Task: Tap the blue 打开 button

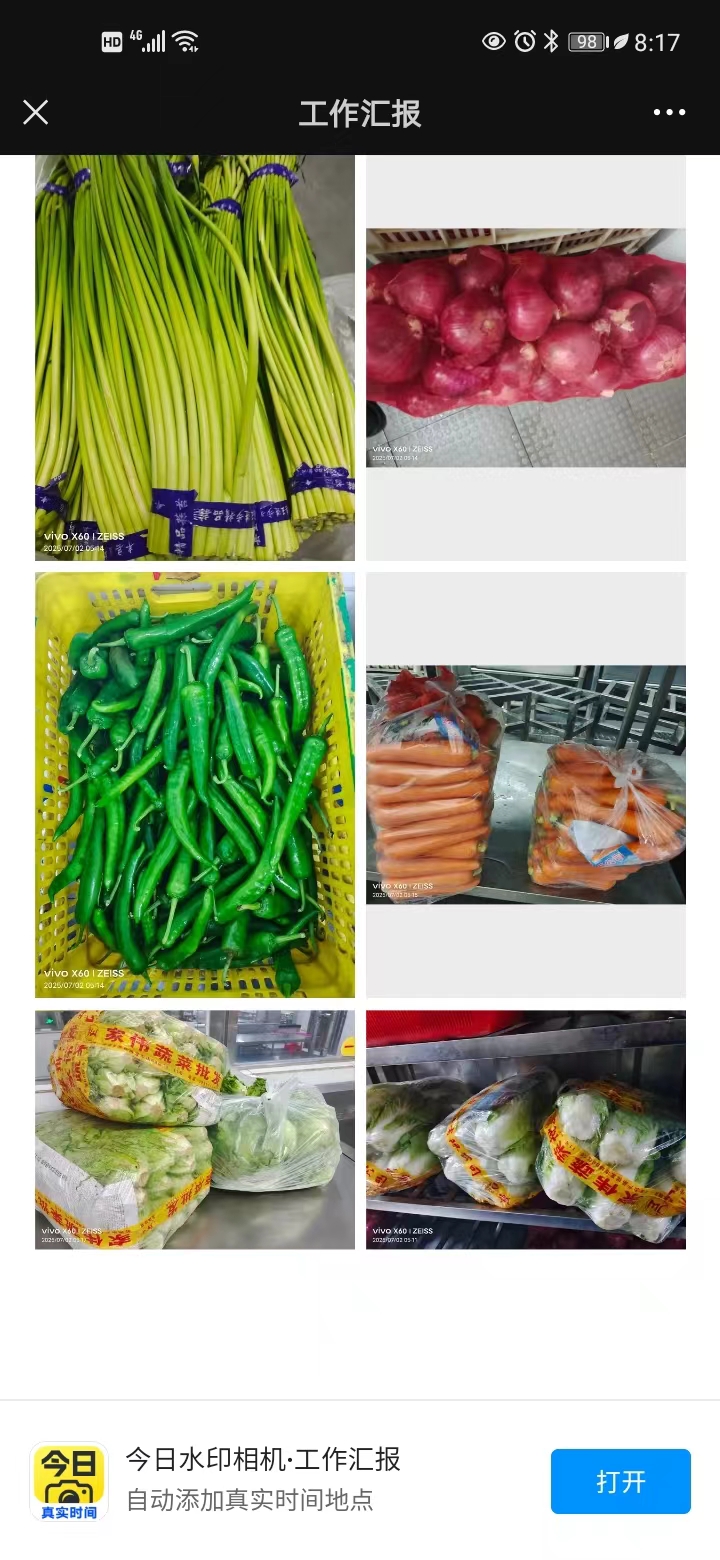Action: tap(620, 1481)
